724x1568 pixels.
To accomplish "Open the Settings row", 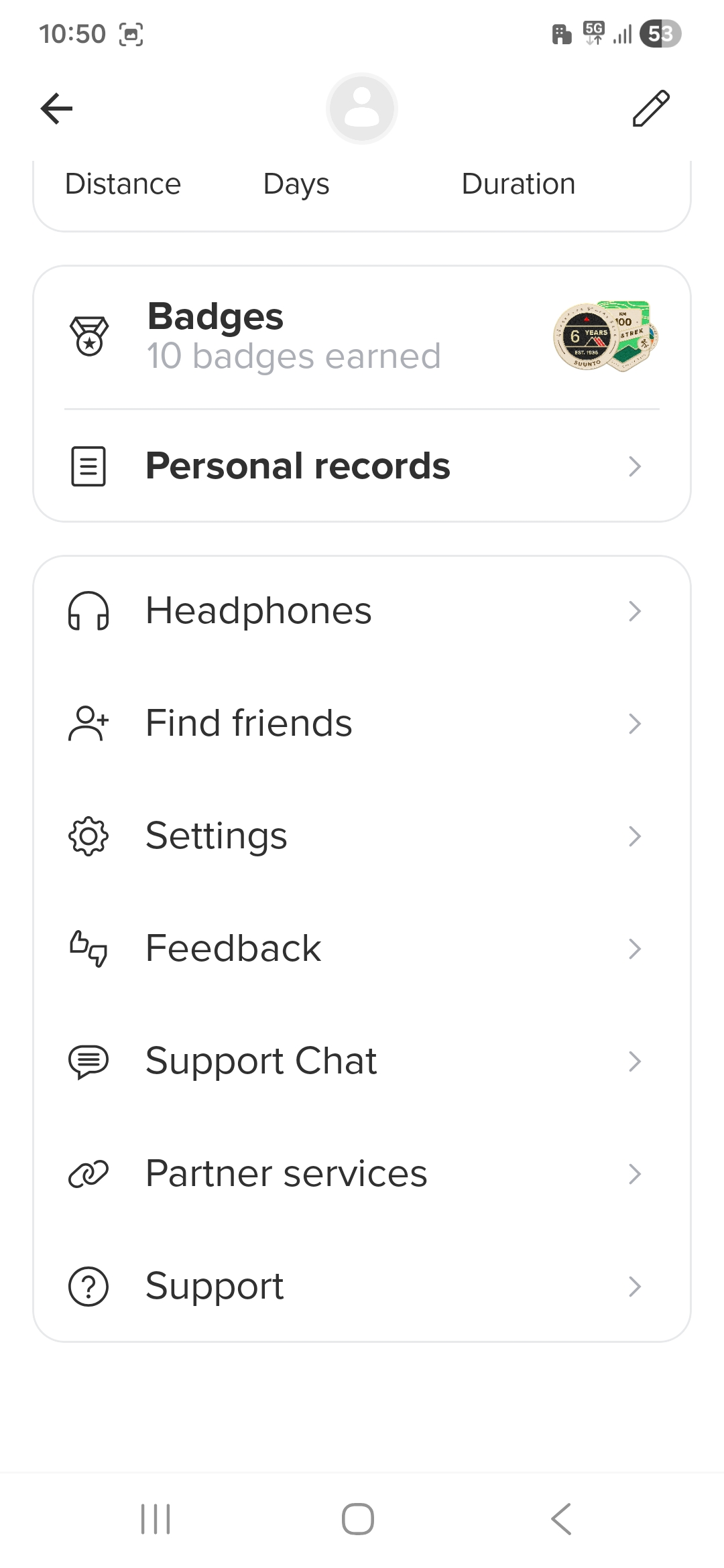I will 362,836.
